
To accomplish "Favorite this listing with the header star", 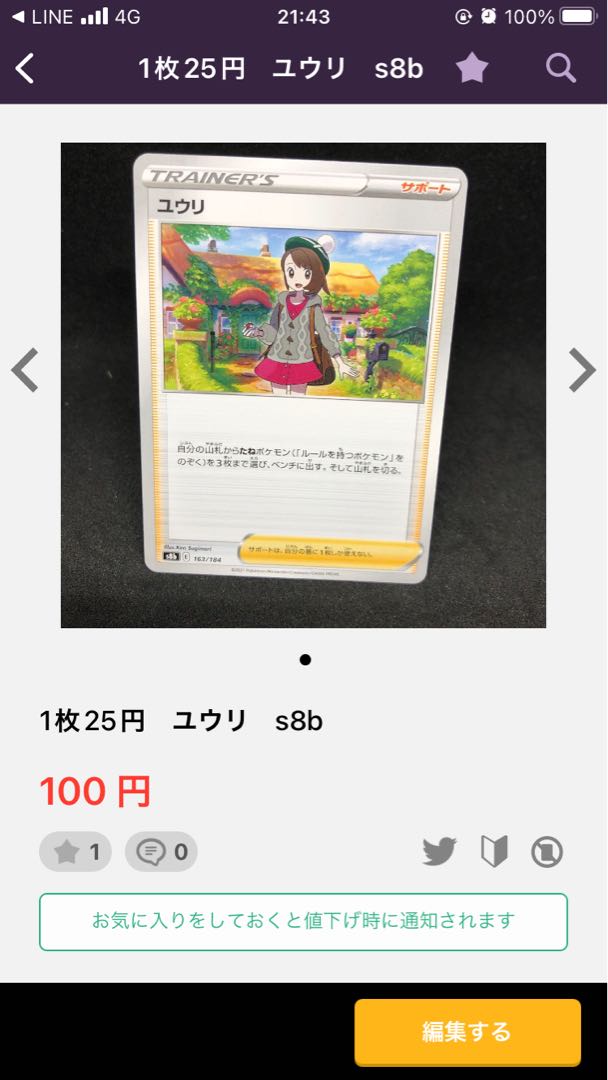I will (472, 68).
